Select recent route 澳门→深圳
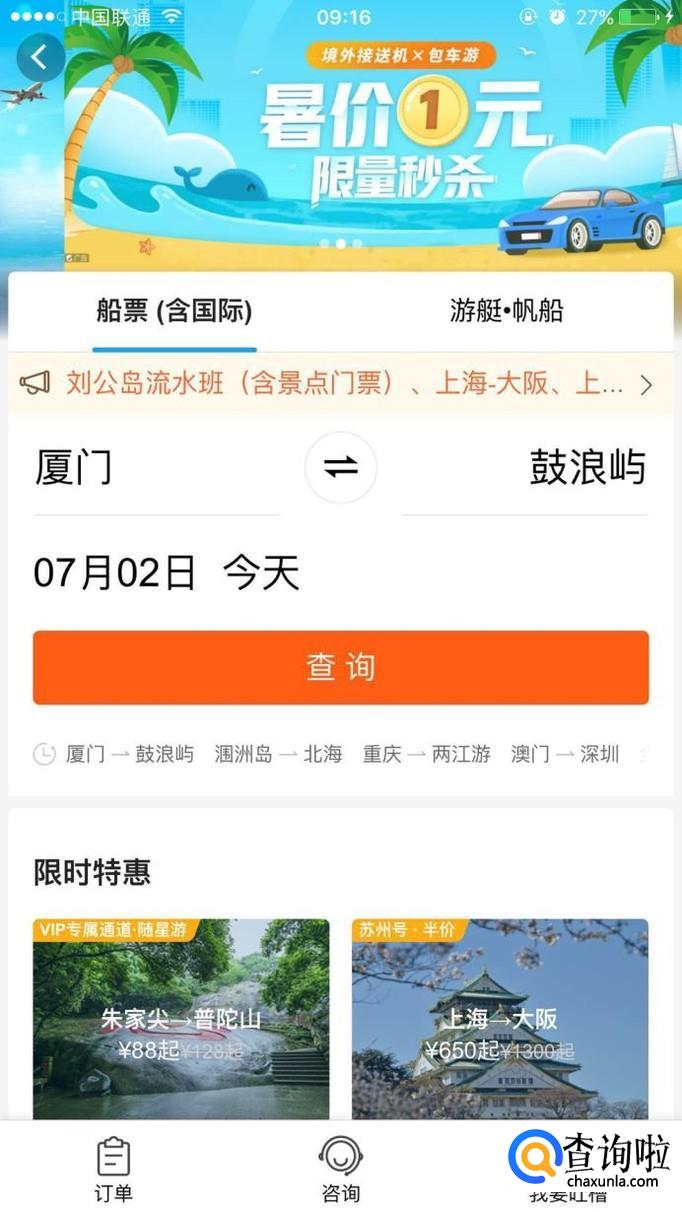This screenshot has width=682, height=1212. [565, 755]
